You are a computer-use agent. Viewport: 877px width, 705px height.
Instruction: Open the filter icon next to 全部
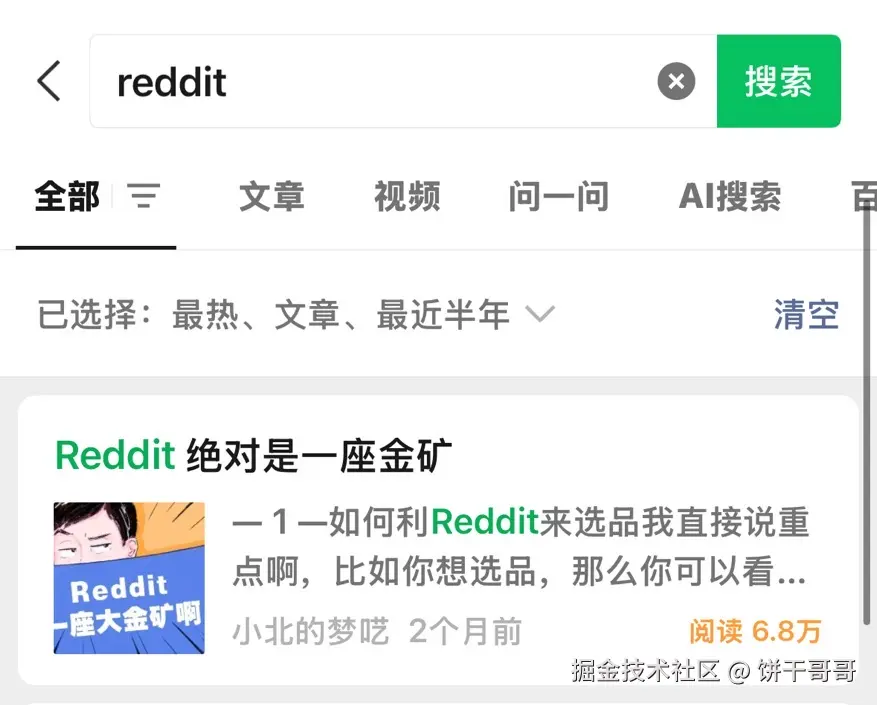coord(144,197)
